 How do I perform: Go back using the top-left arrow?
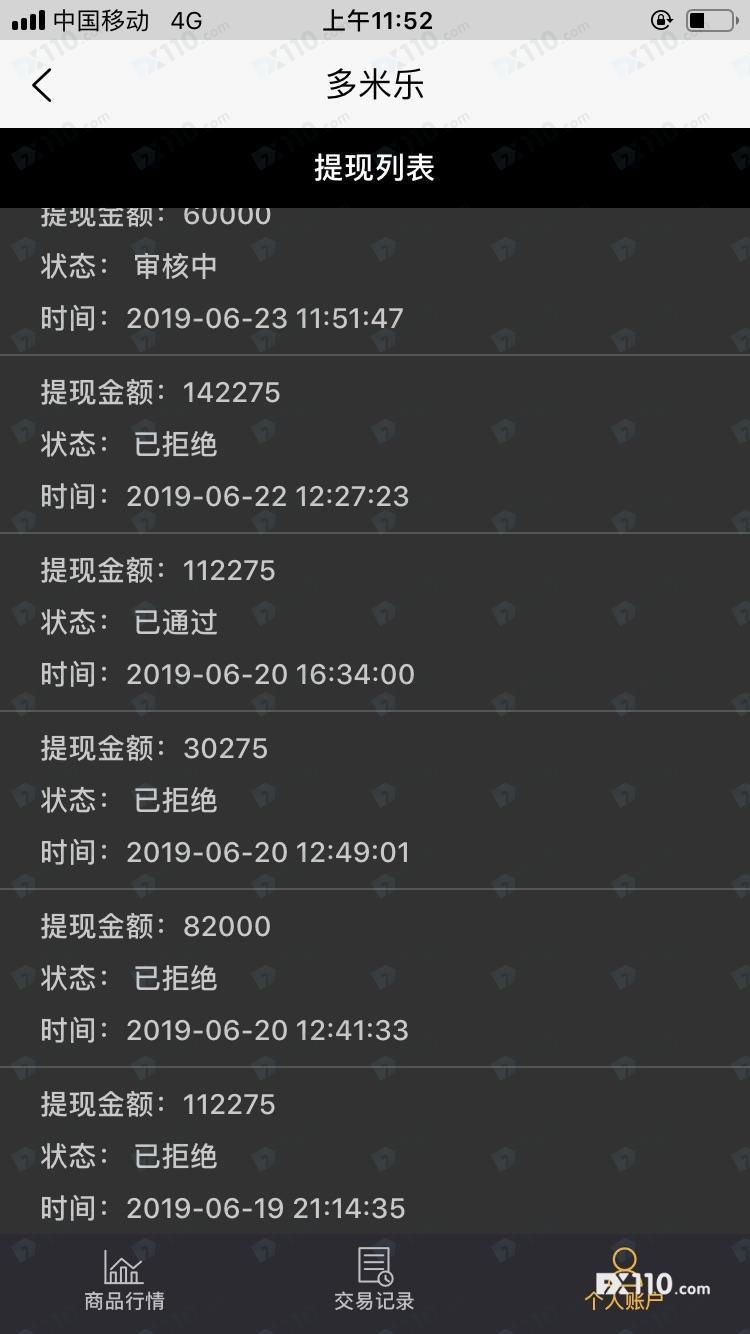pos(42,85)
